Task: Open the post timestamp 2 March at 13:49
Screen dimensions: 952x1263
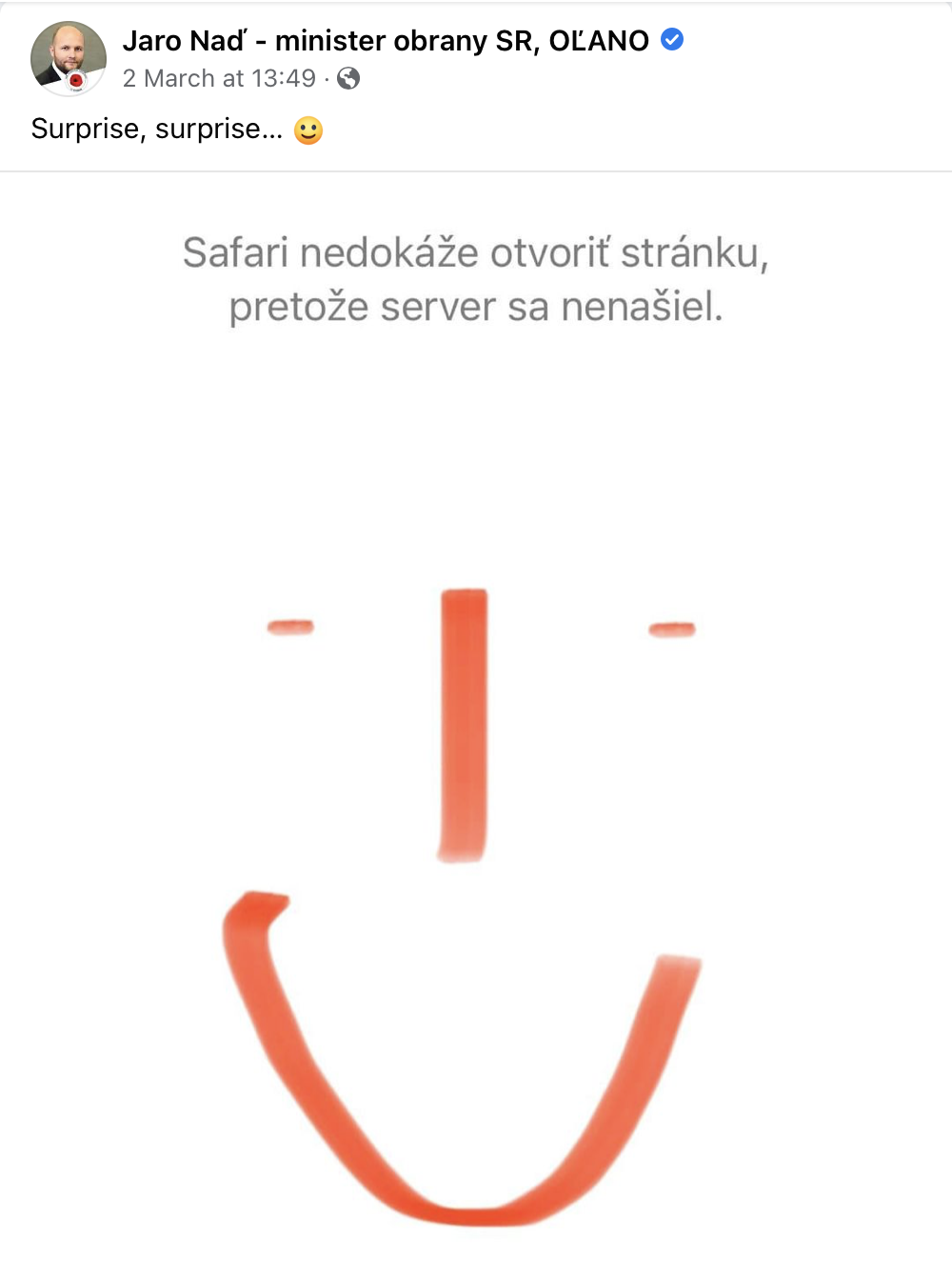Action: point(219,79)
